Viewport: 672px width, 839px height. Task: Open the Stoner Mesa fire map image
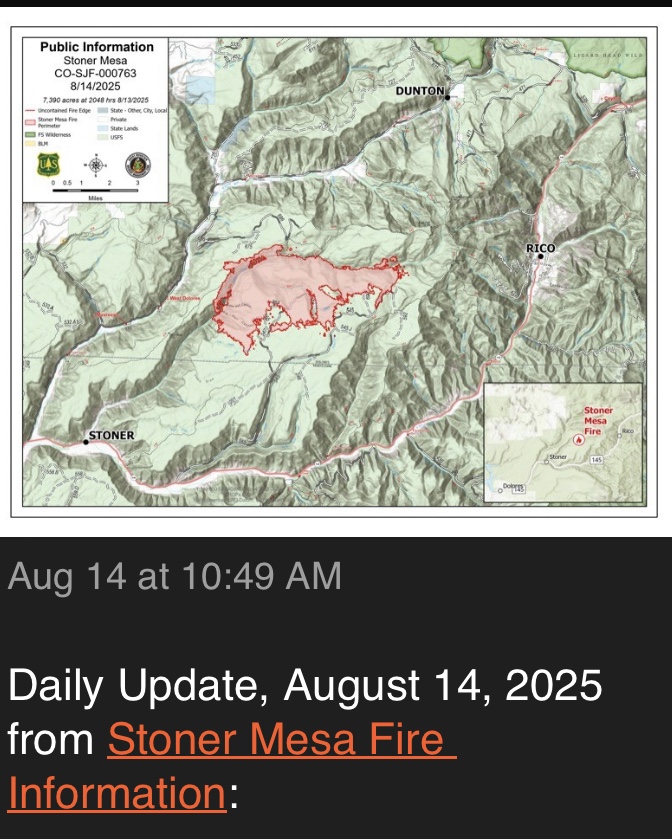tap(335, 270)
